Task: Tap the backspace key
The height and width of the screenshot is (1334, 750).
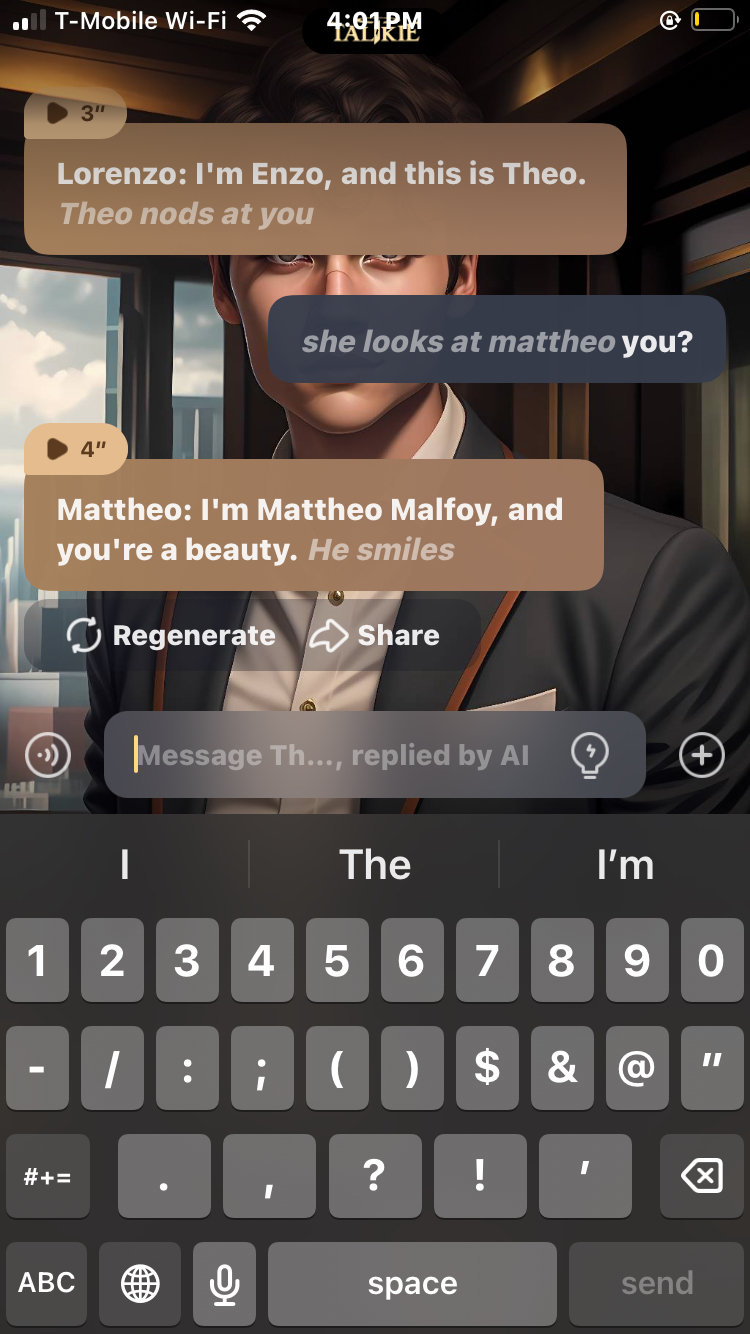Action: tap(701, 1176)
